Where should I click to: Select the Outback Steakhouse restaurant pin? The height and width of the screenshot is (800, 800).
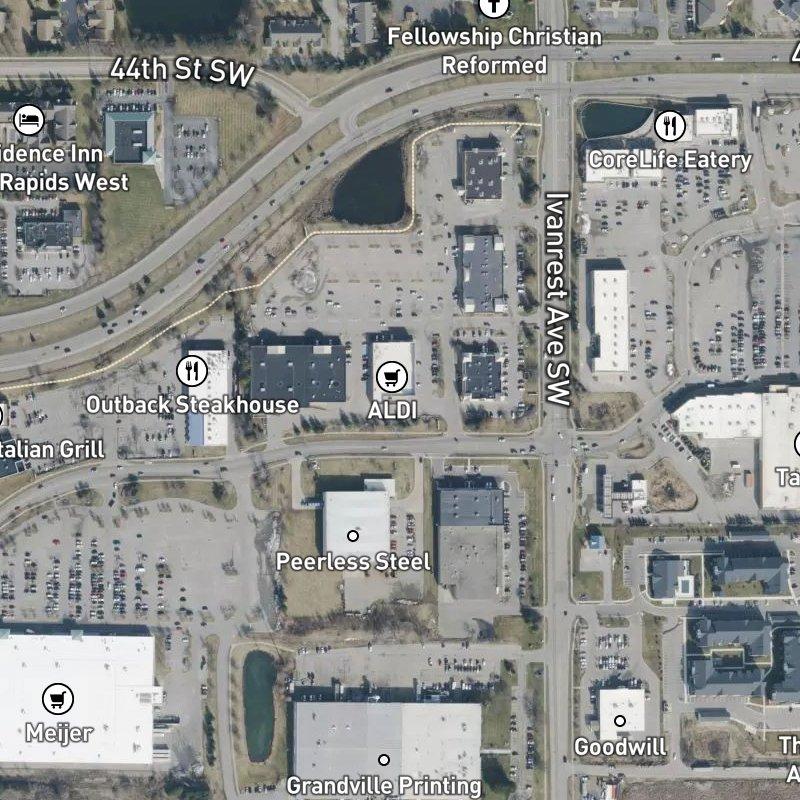click(191, 371)
